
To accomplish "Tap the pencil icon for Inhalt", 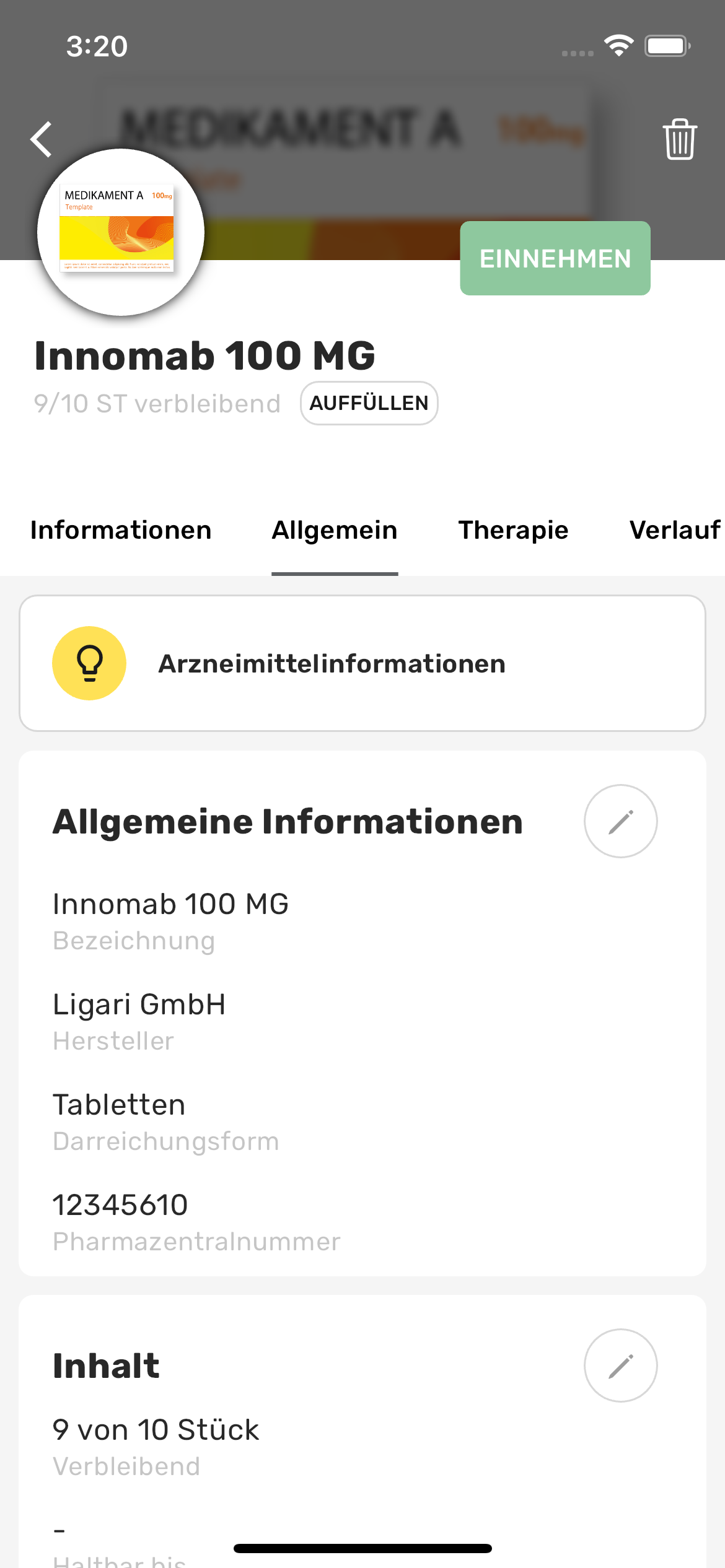I will click(620, 1365).
